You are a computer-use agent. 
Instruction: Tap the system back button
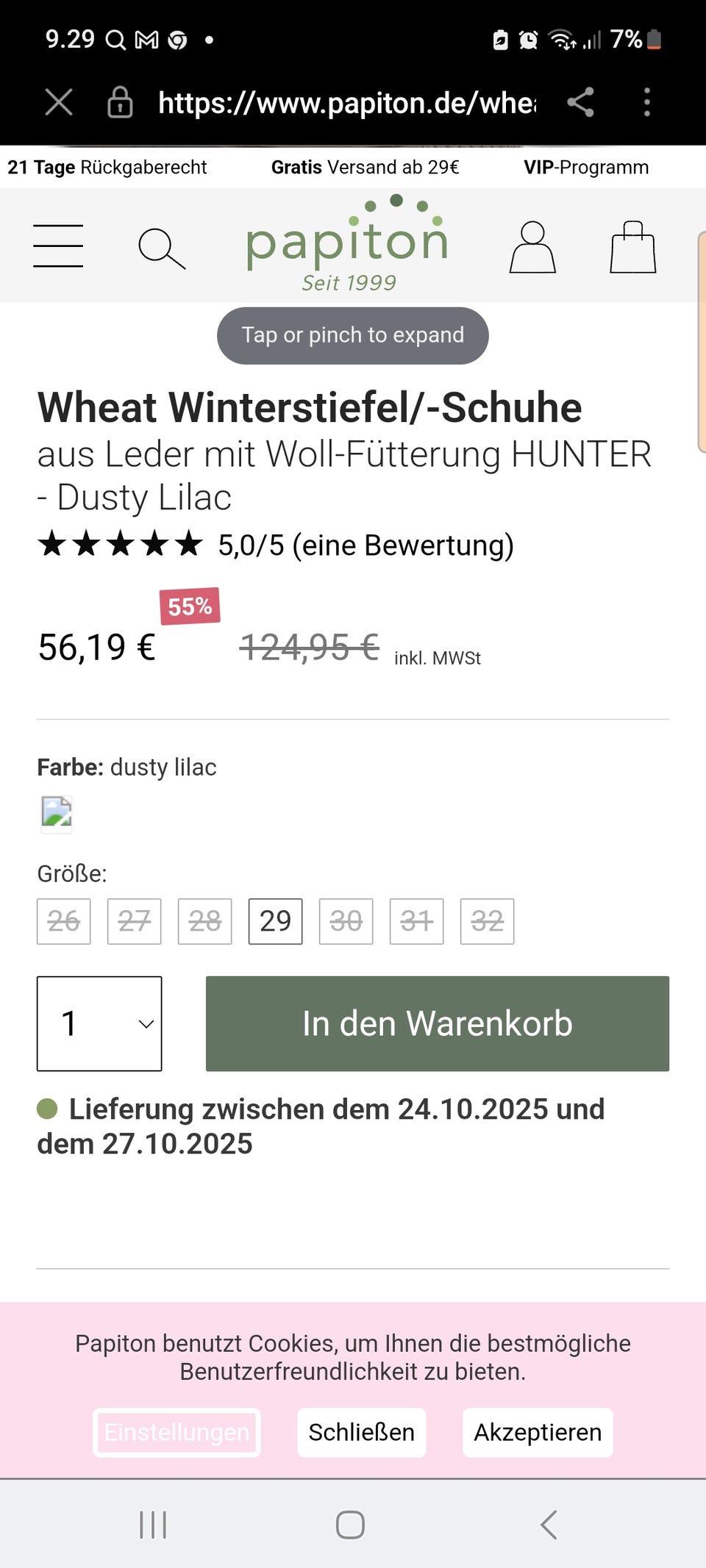point(549,1525)
